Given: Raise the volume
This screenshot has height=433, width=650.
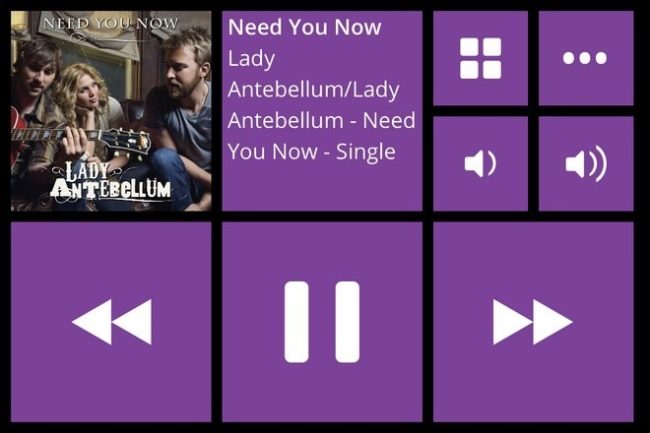Looking at the screenshot, I should coord(586,164).
